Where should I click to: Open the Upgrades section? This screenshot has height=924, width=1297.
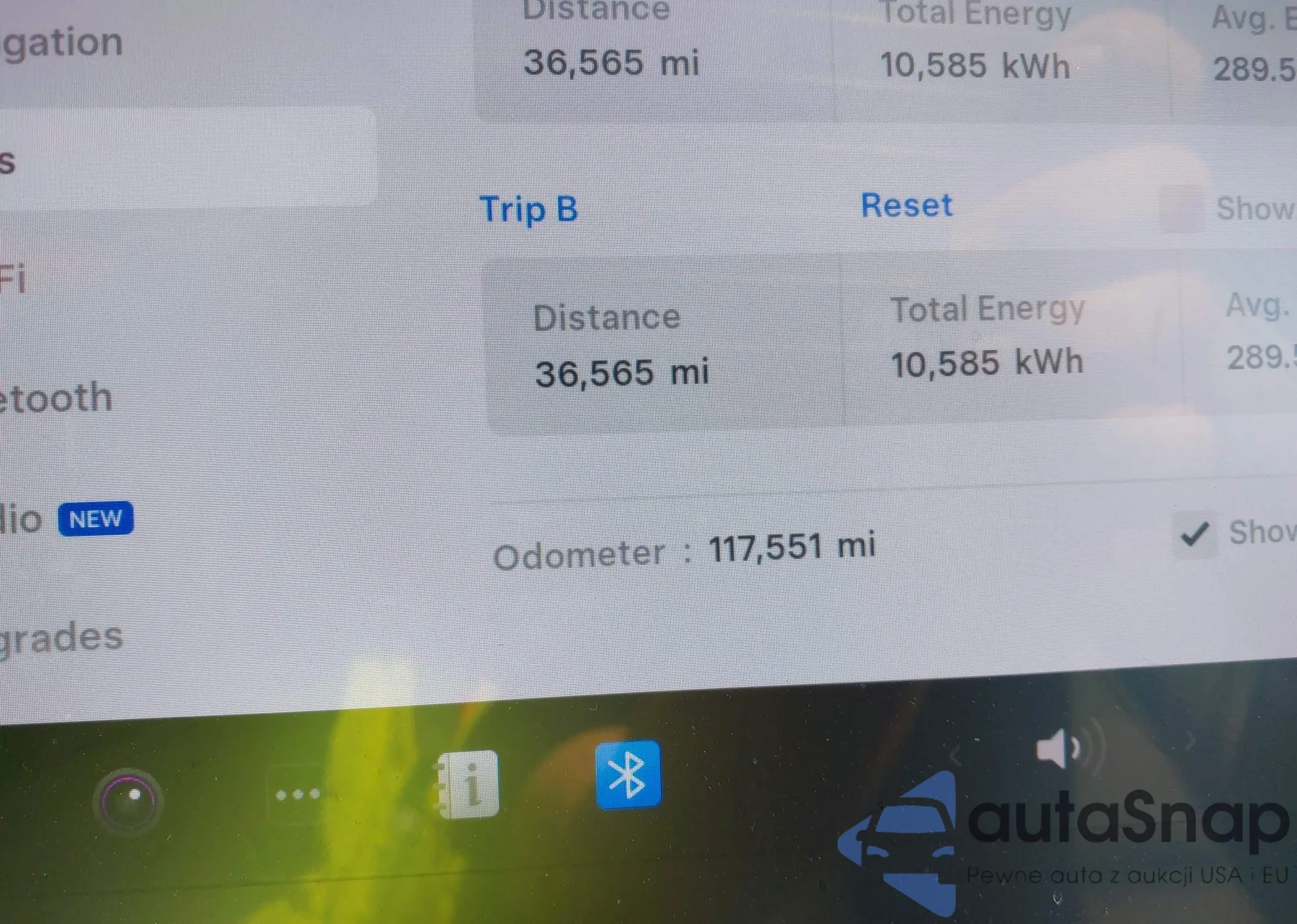pyautogui.click(x=61, y=637)
